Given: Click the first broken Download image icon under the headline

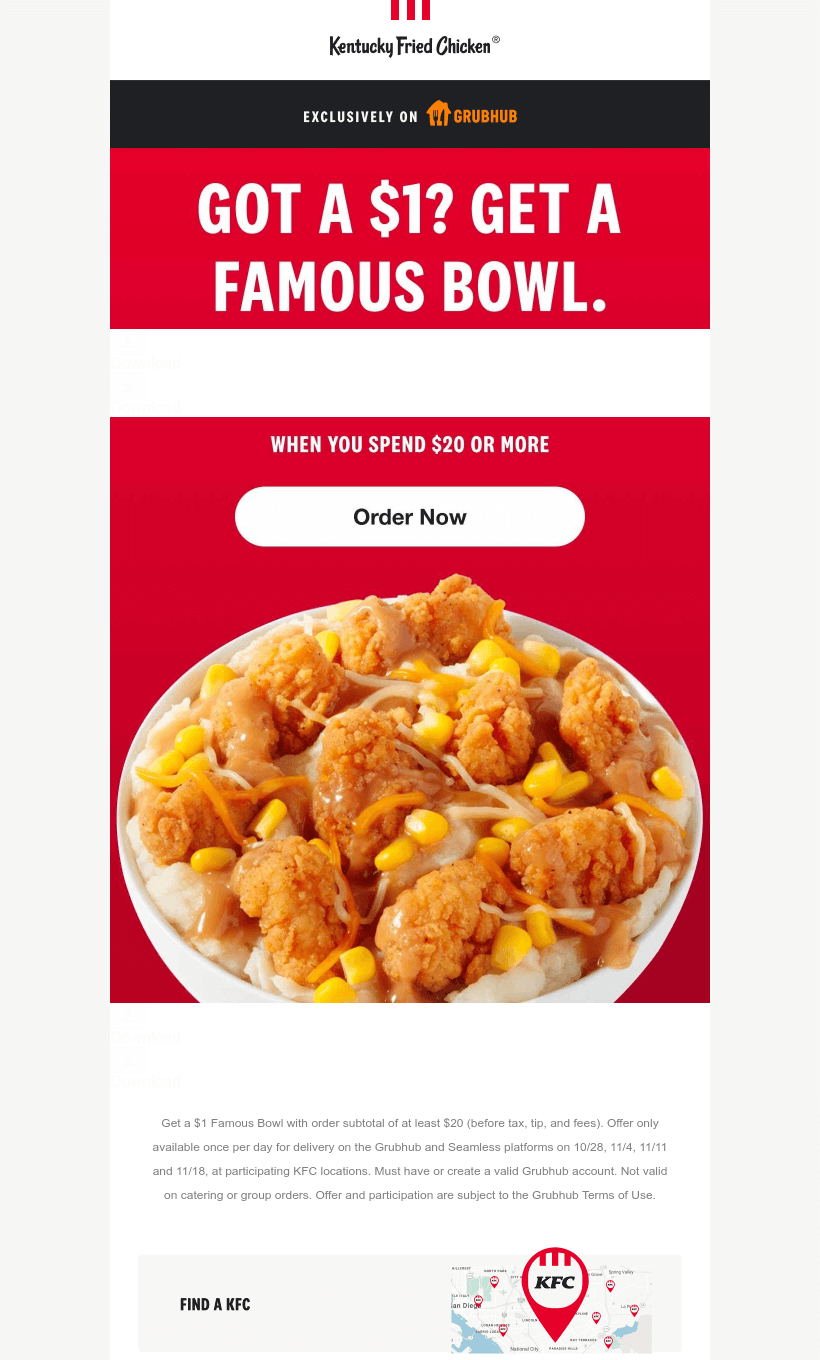Looking at the screenshot, I should 129,340.
